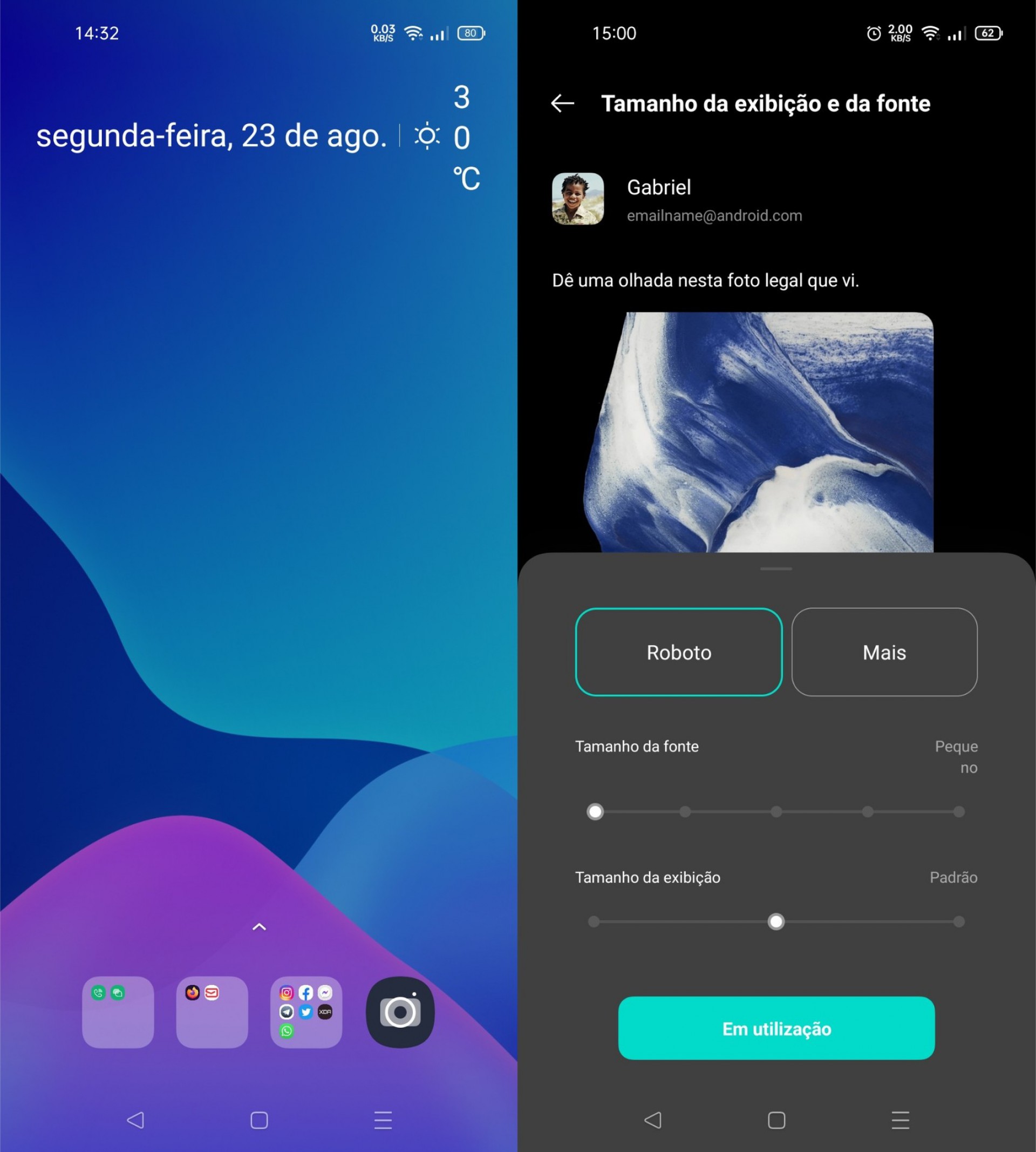
Task: Select the Roboto font option
Action: point(678,652)
